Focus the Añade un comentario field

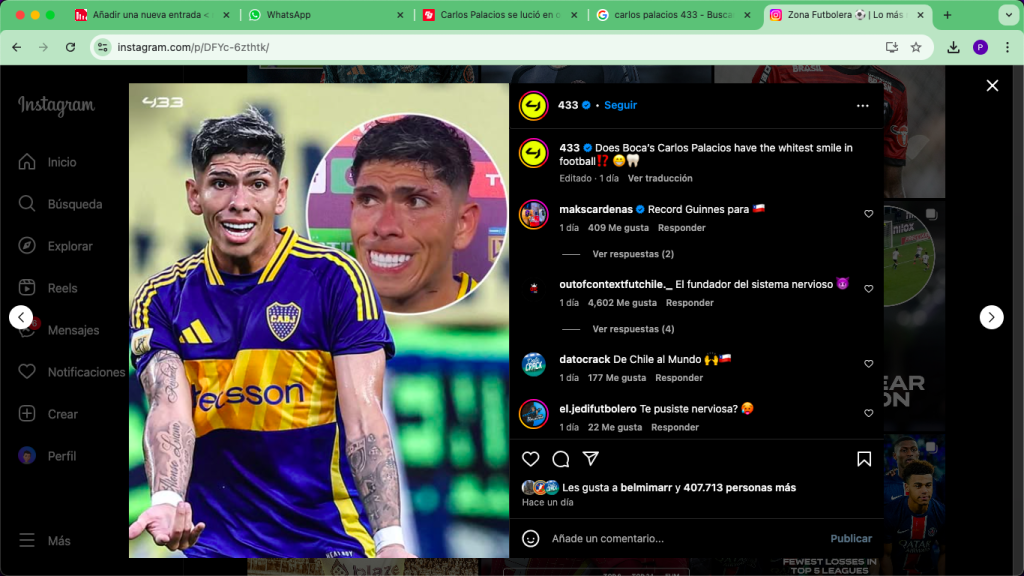pyautogui.click(x=680, y=538)
